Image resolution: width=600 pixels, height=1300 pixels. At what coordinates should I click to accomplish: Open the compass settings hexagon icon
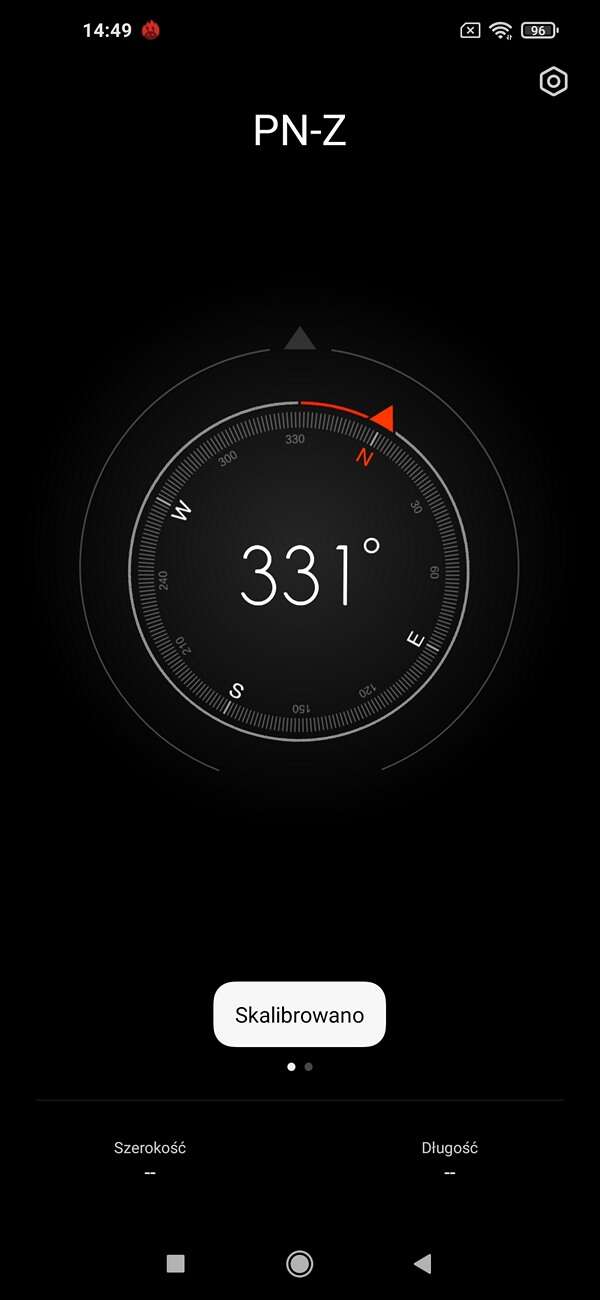pos(553,82)
